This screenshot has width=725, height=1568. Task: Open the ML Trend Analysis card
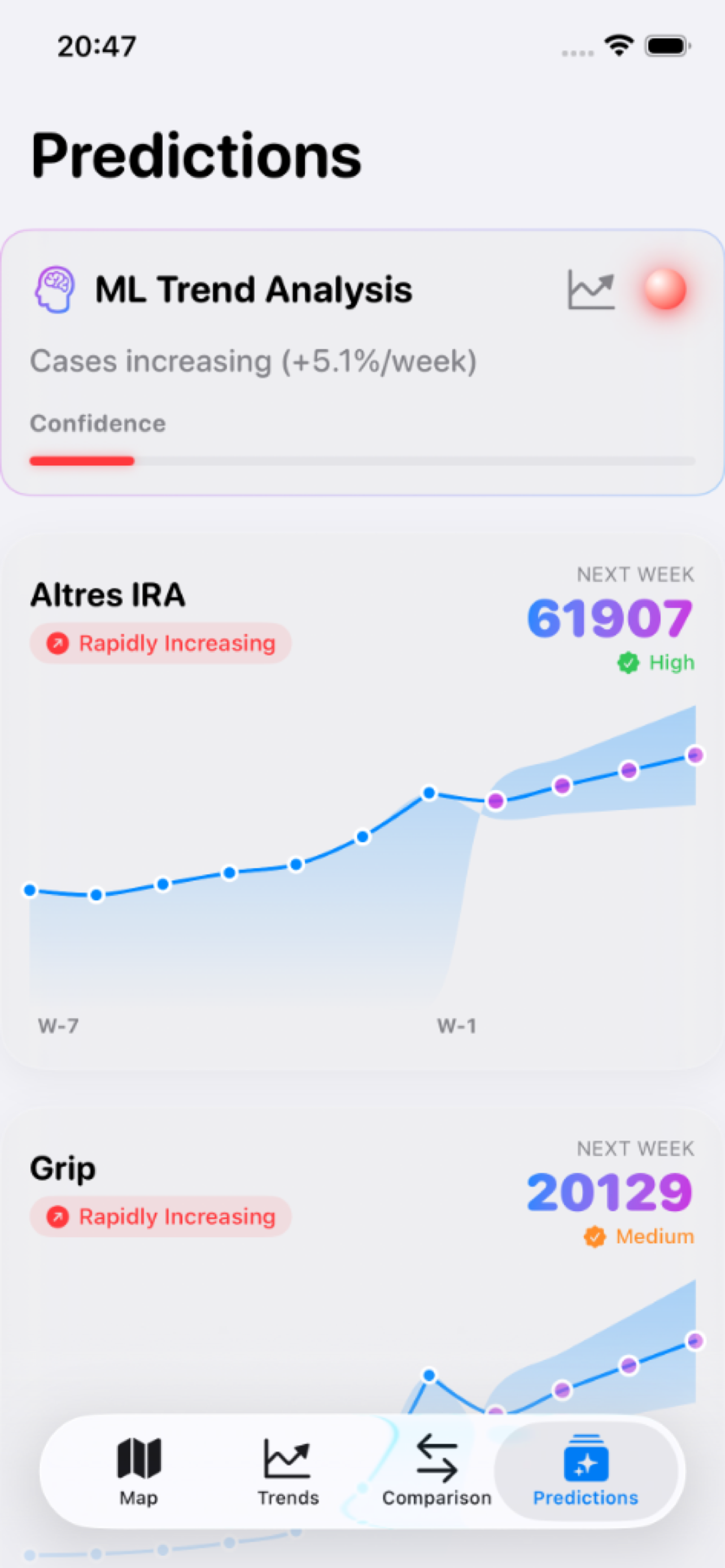coord(362,362)
